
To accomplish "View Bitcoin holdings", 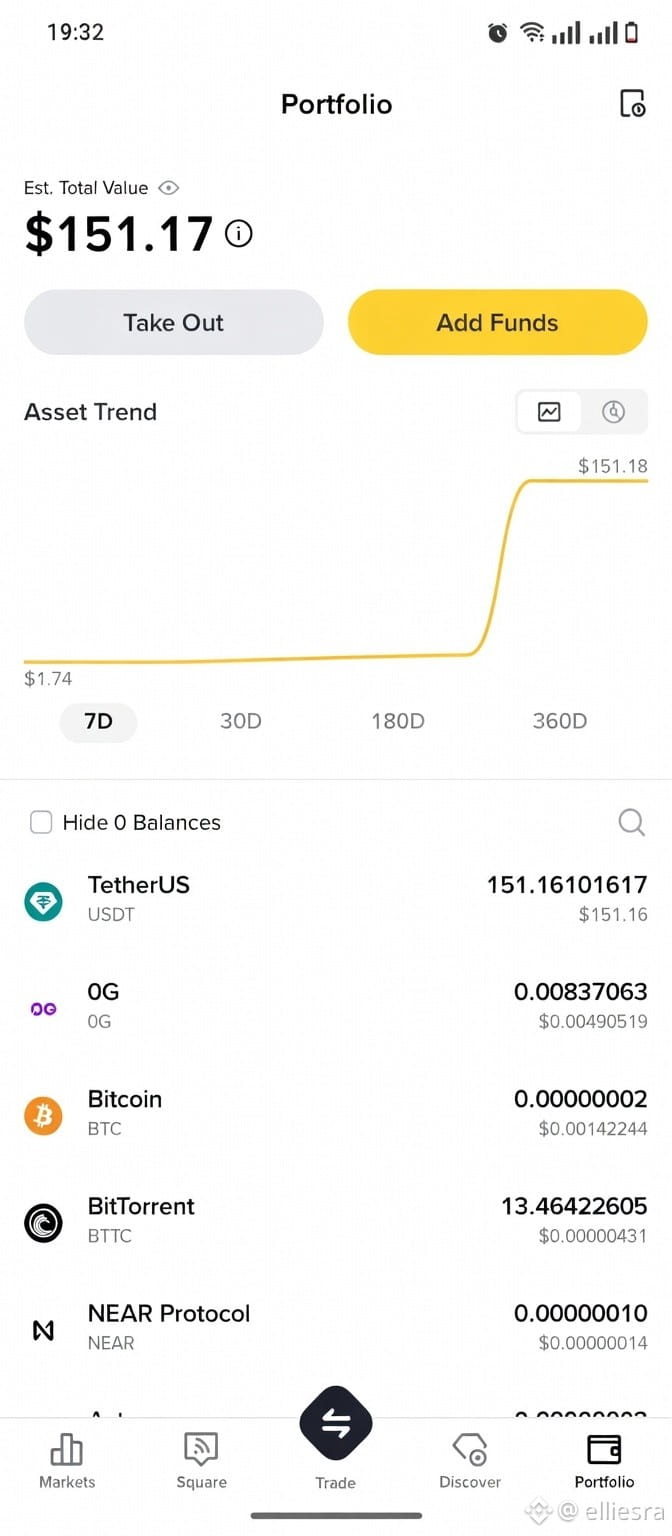I will [x=336, y=1113].
